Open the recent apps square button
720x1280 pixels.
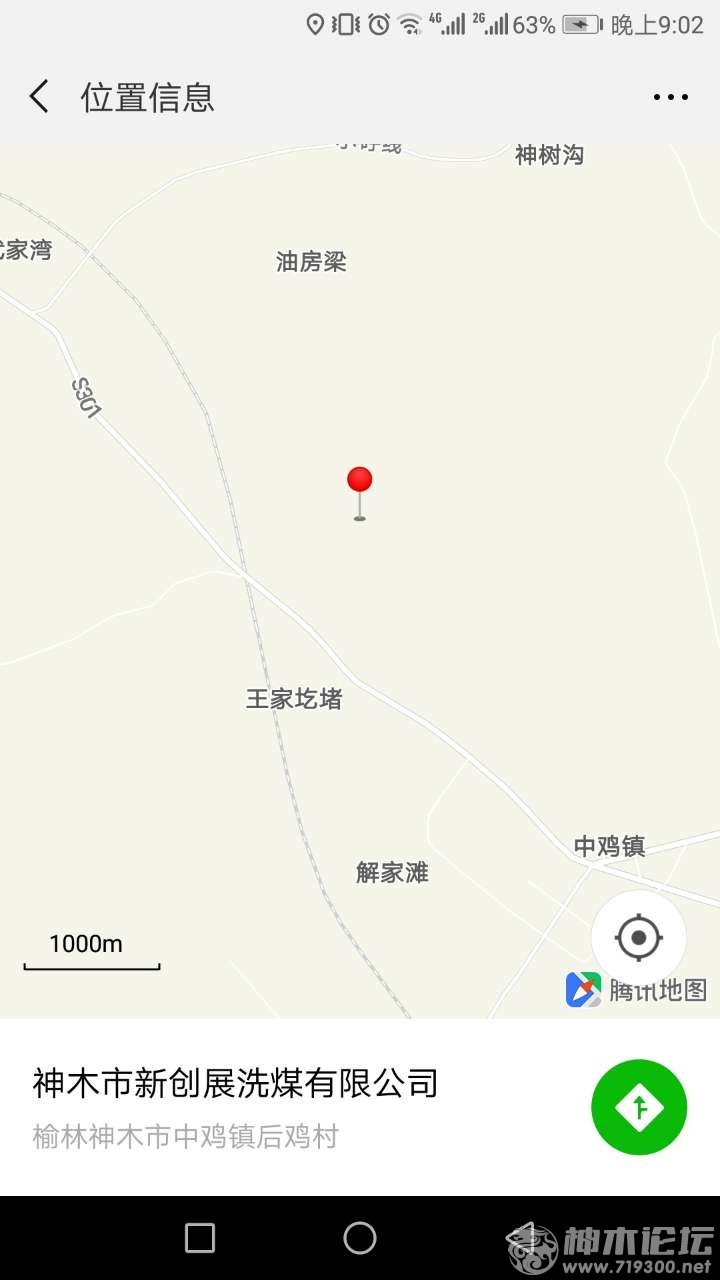tap(200, 1238)
